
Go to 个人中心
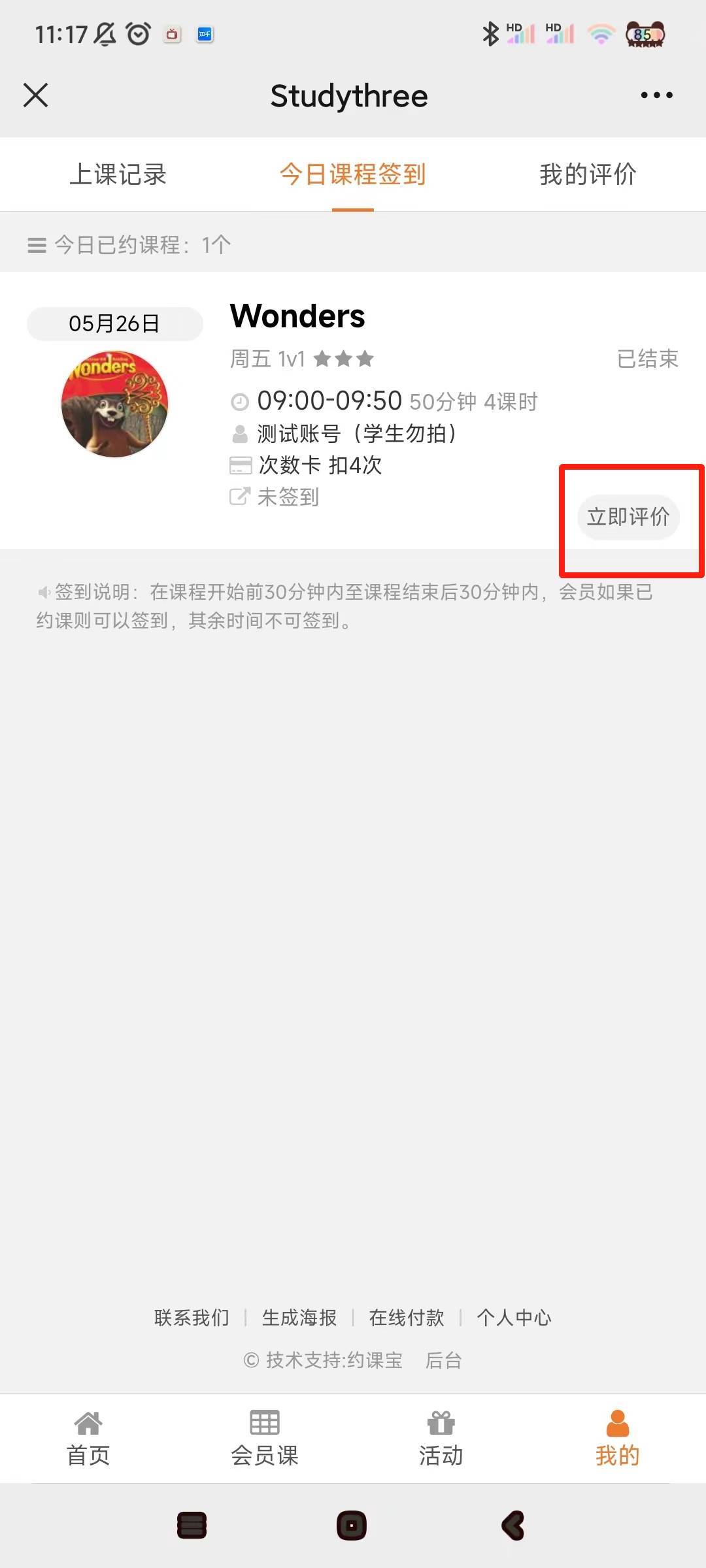[x=514, y=1318]
